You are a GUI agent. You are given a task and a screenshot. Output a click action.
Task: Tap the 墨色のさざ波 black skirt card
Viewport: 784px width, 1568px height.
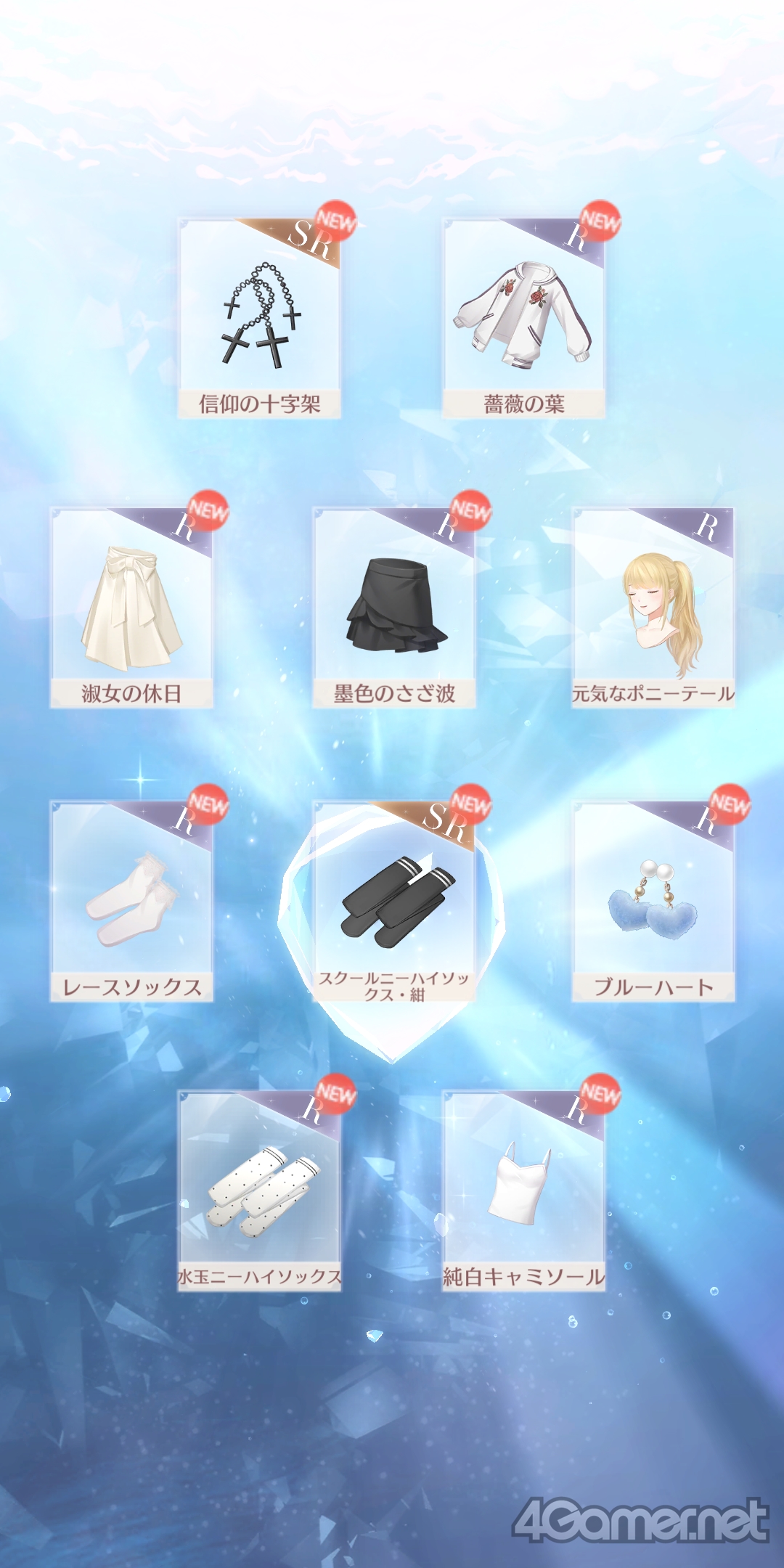(x=394, y=608)
